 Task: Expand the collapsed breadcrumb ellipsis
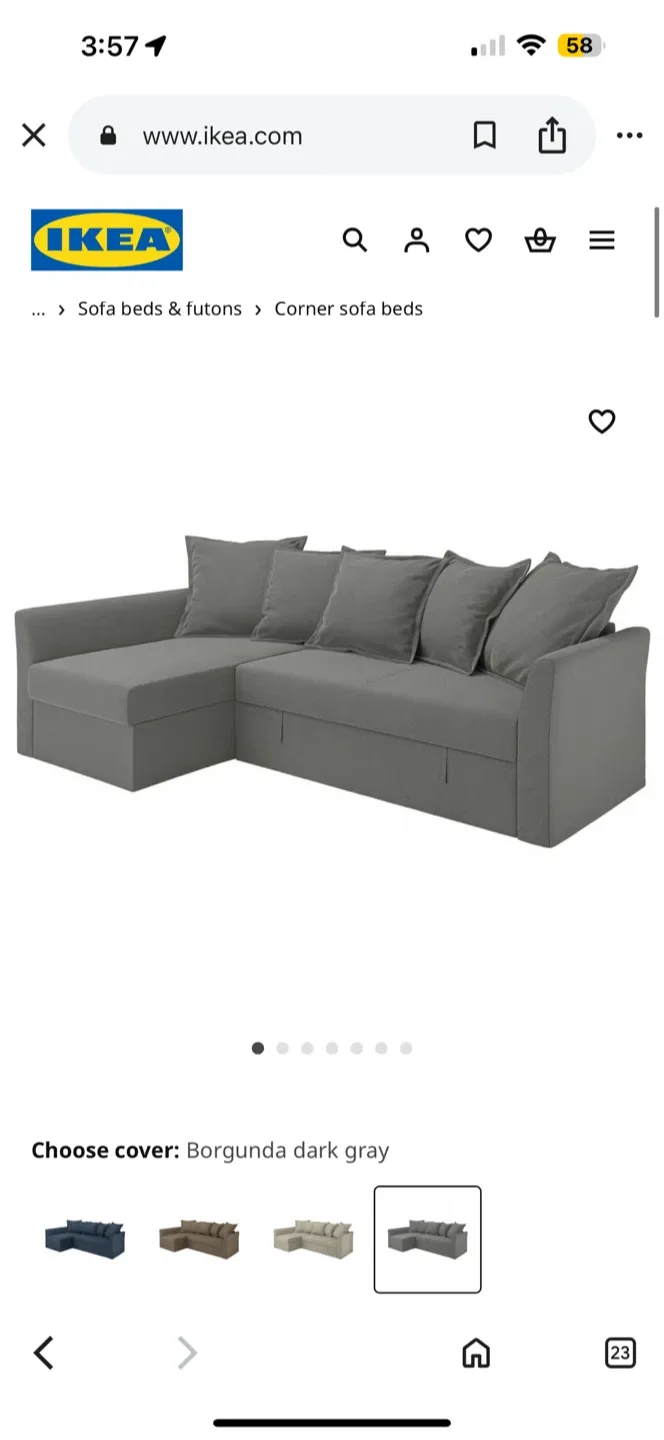(x=38, y=309)
